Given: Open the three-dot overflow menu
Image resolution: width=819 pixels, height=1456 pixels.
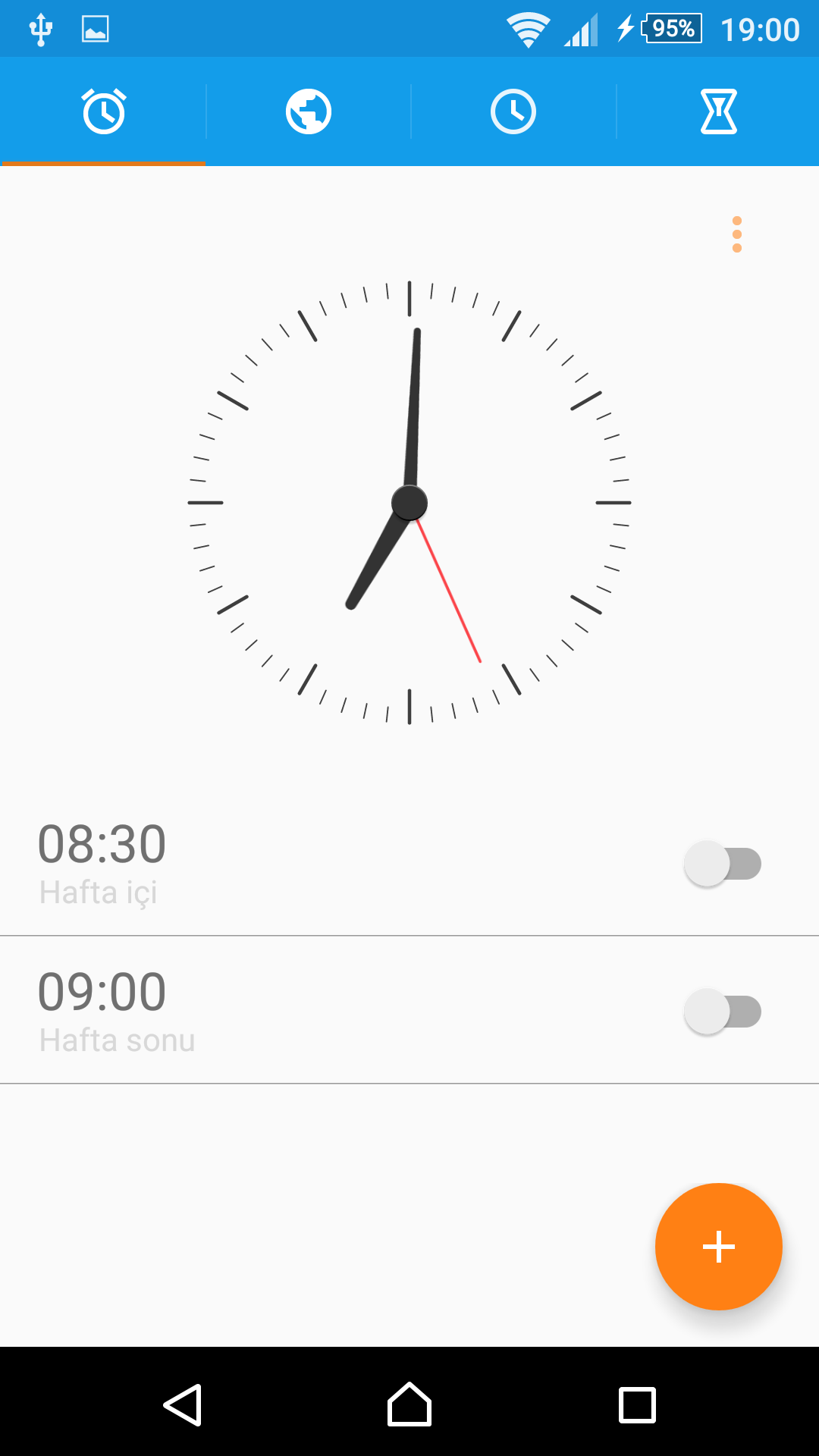Looking at the screenshot, I should tap(736, 234).
